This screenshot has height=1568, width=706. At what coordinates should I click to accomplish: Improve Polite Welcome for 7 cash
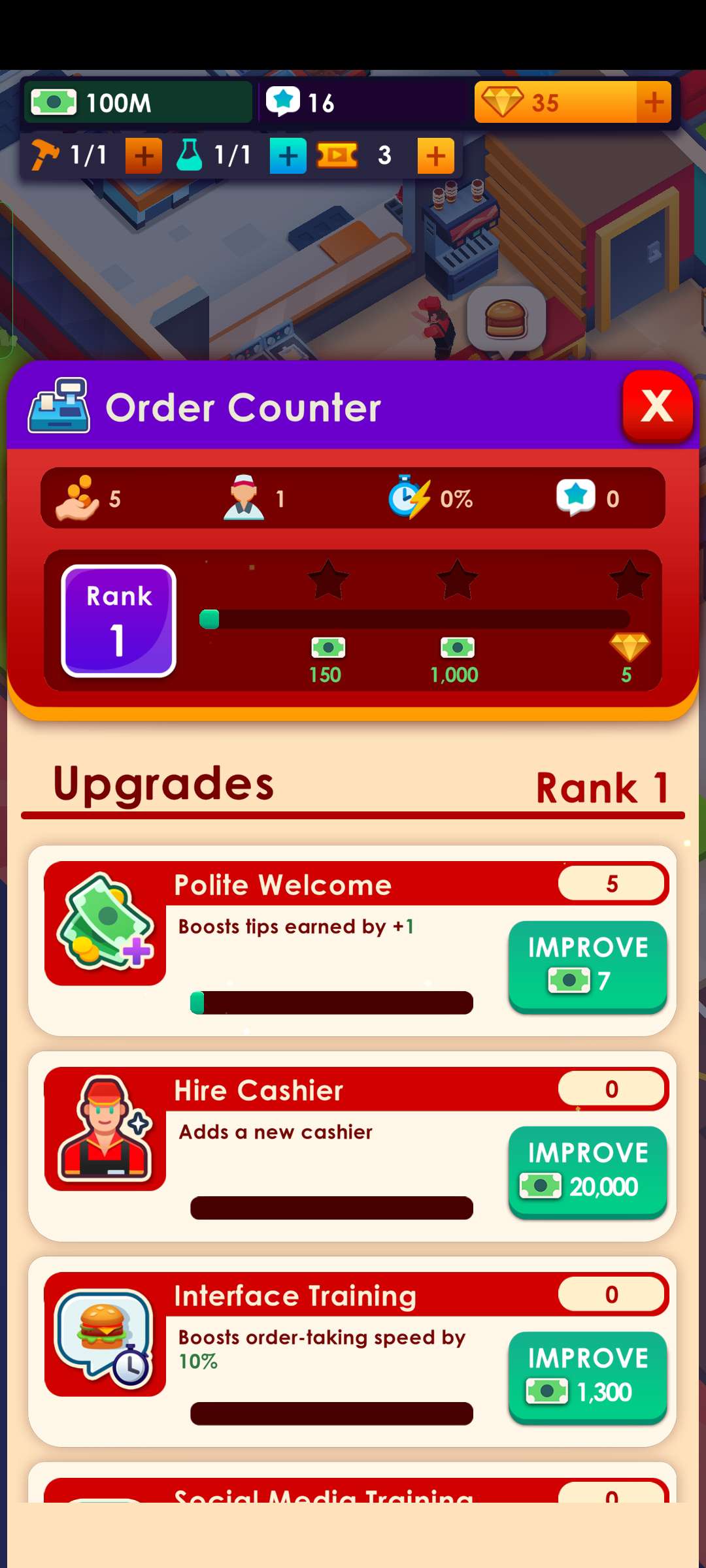click(x=587, y=966)
